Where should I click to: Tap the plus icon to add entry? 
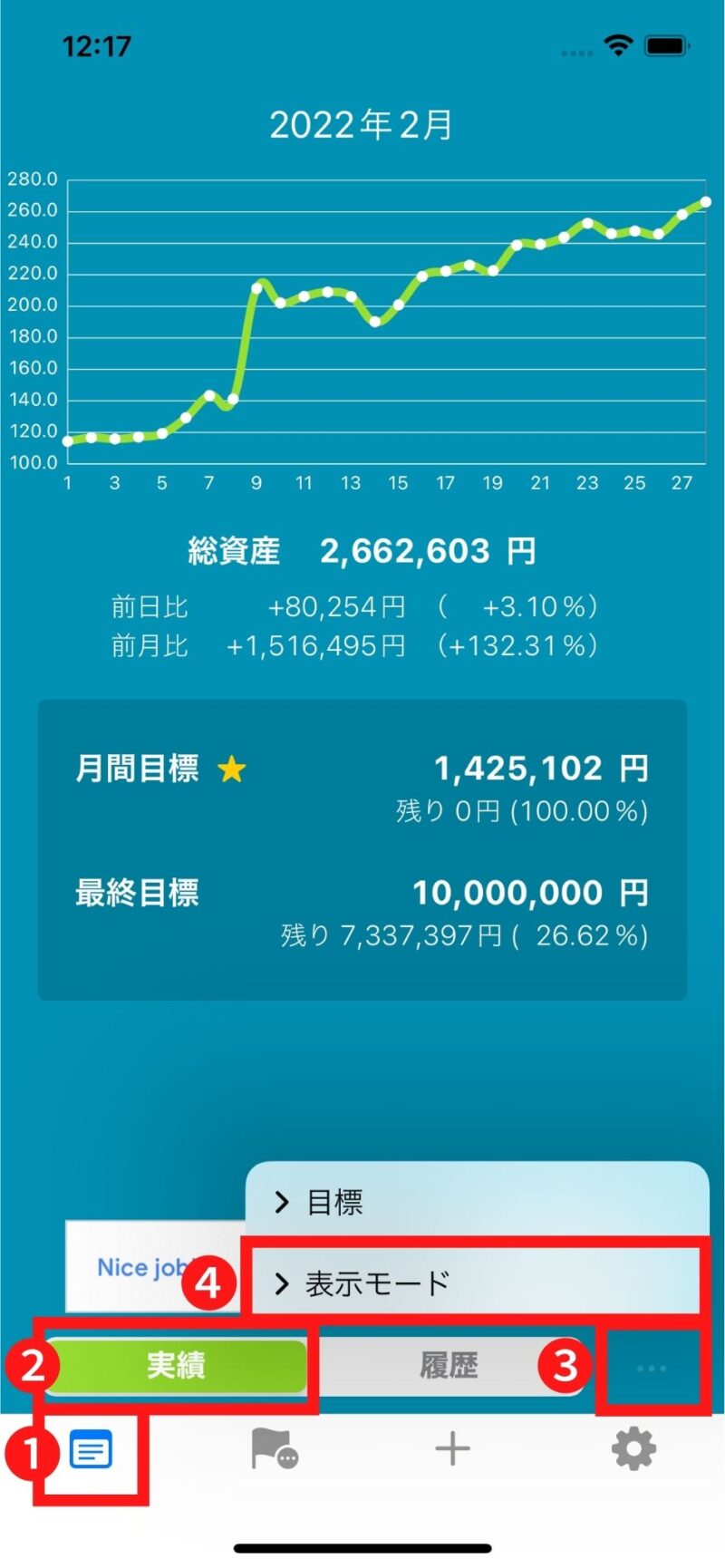coord(452,1449)
